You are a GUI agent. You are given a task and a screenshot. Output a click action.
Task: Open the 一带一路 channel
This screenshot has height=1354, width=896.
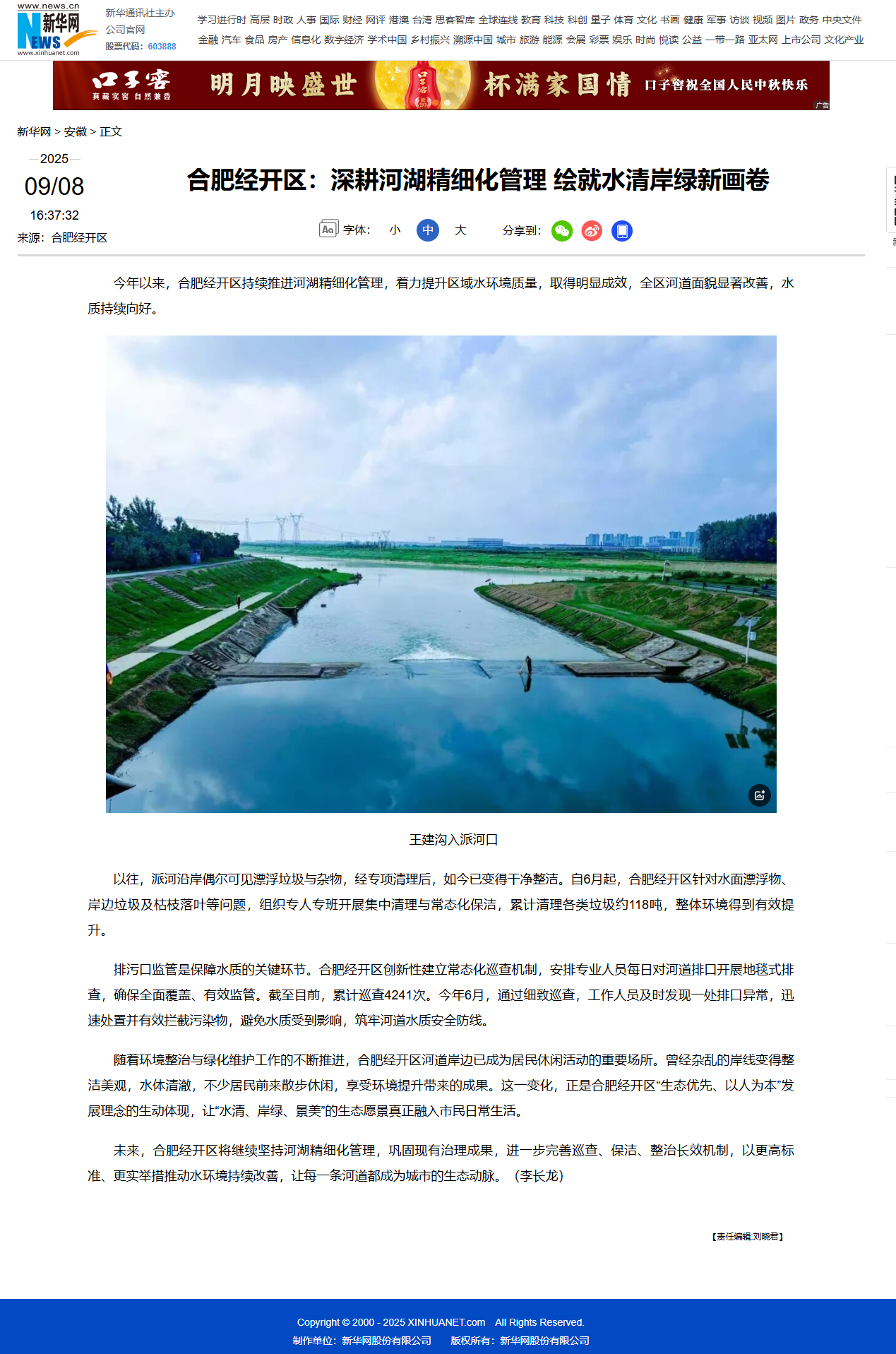click(725, 40)
